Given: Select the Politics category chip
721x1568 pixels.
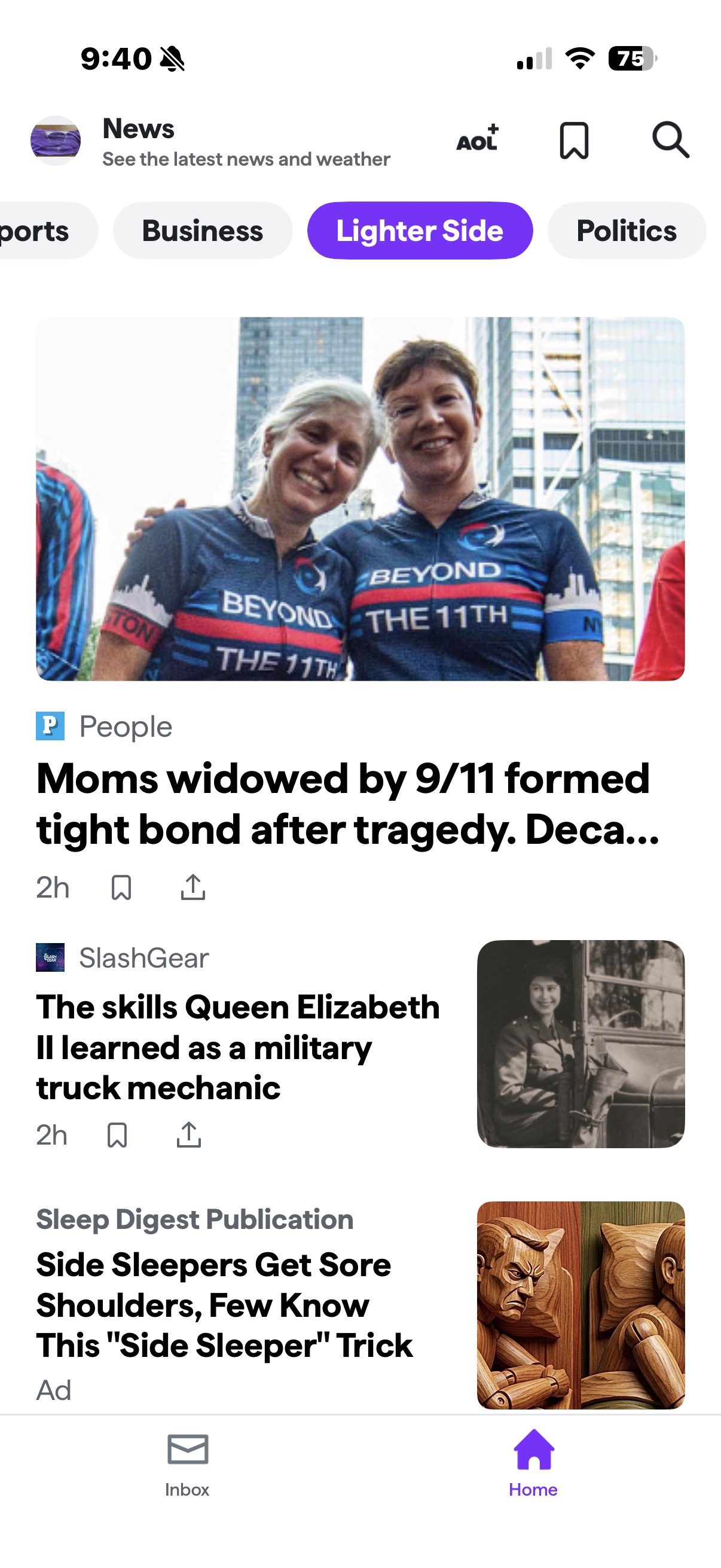Looking at the screenshot, I should click(627, 231).
